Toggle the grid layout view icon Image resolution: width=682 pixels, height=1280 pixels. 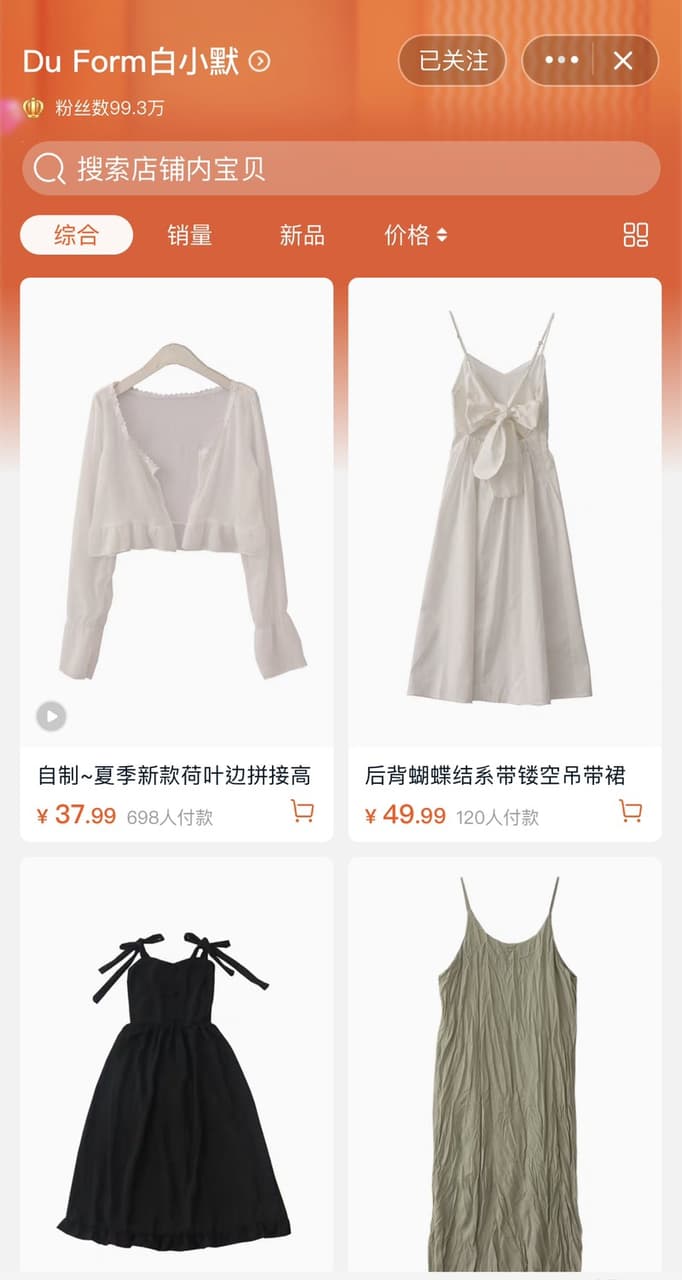(x=635, y=235)
